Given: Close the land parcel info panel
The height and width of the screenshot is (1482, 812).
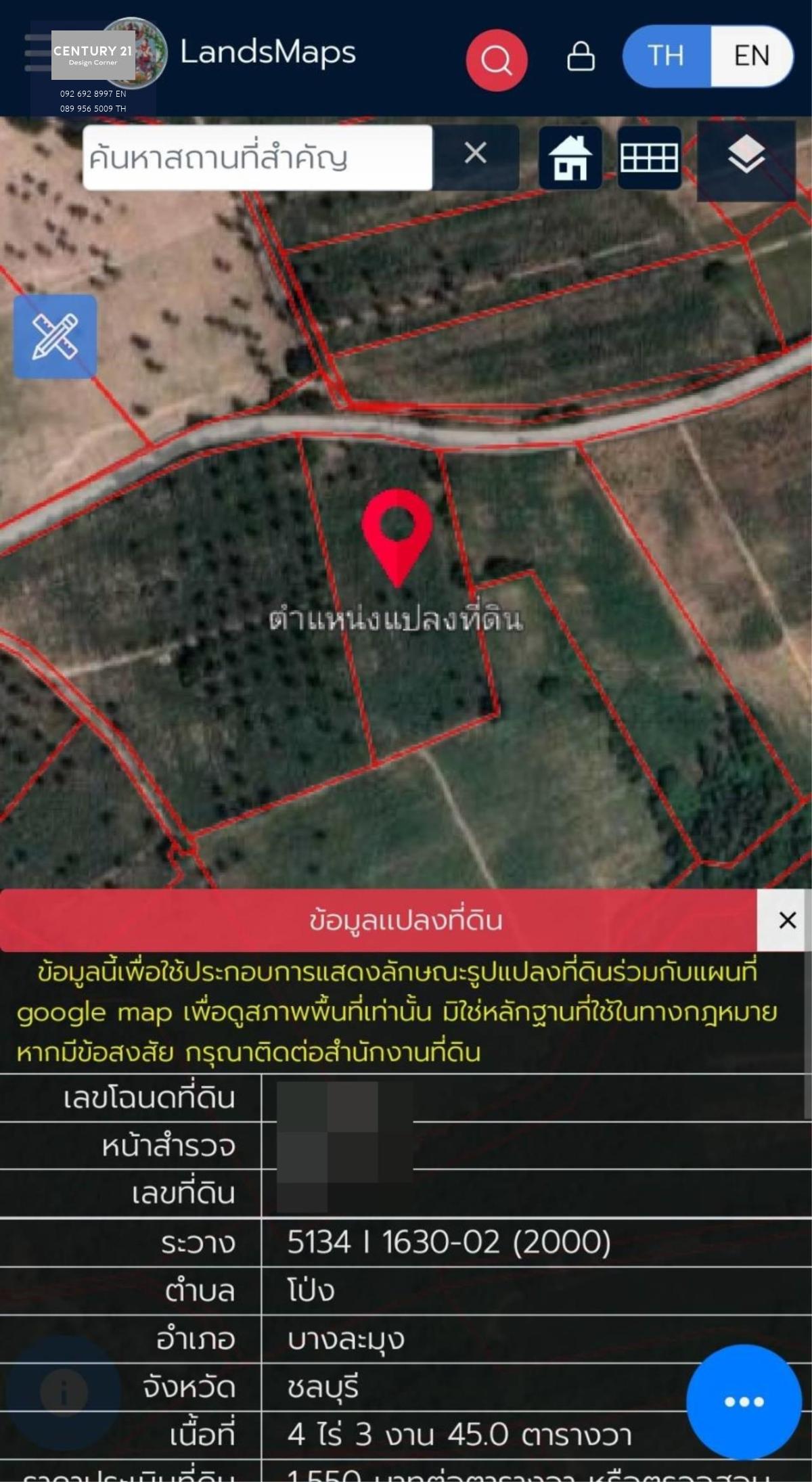Looking at the screenshot, I should pos(787,920).
